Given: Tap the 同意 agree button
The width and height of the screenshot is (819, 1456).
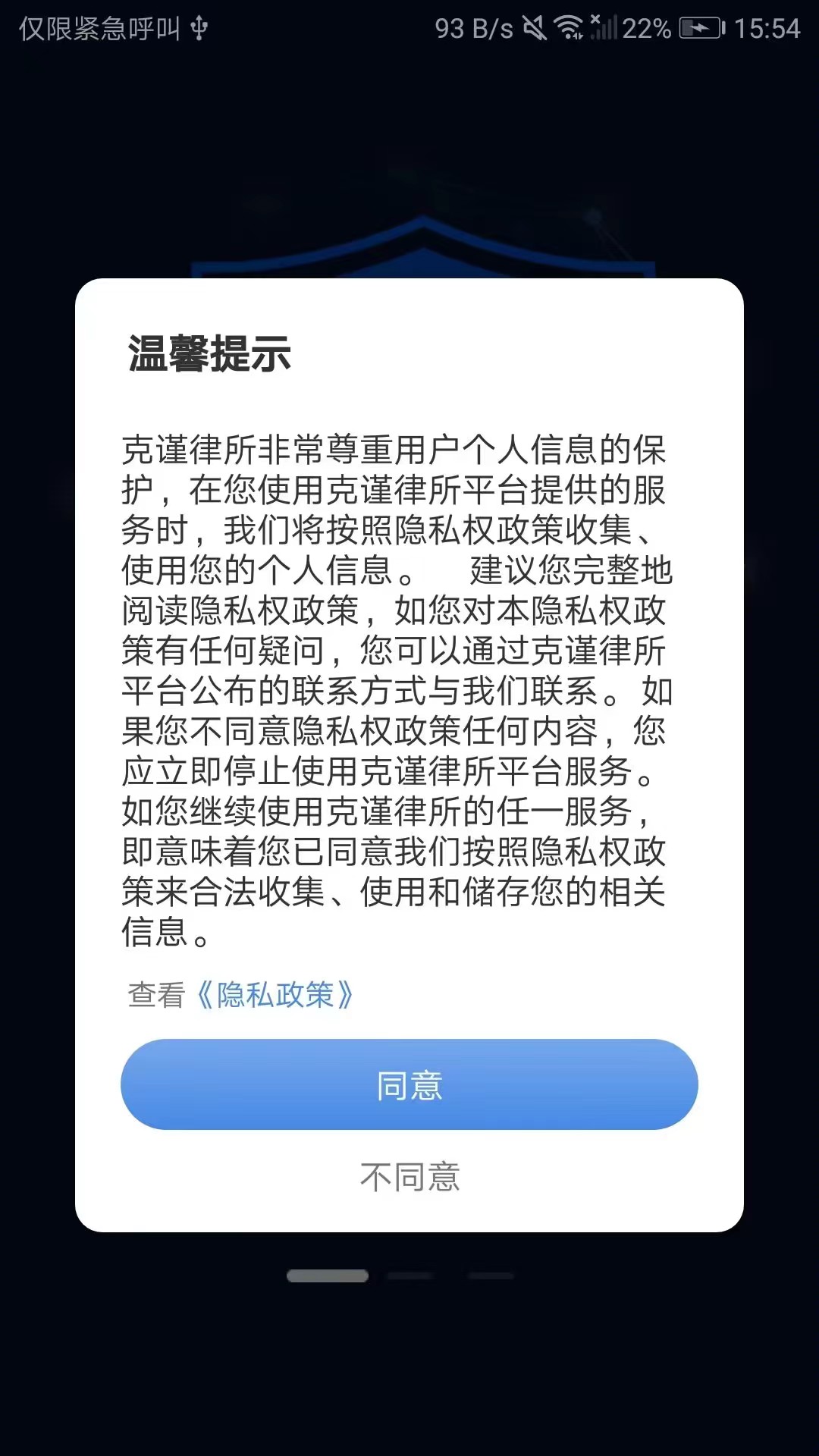Looking at the screenshot, I should (x=408, y=1084).
